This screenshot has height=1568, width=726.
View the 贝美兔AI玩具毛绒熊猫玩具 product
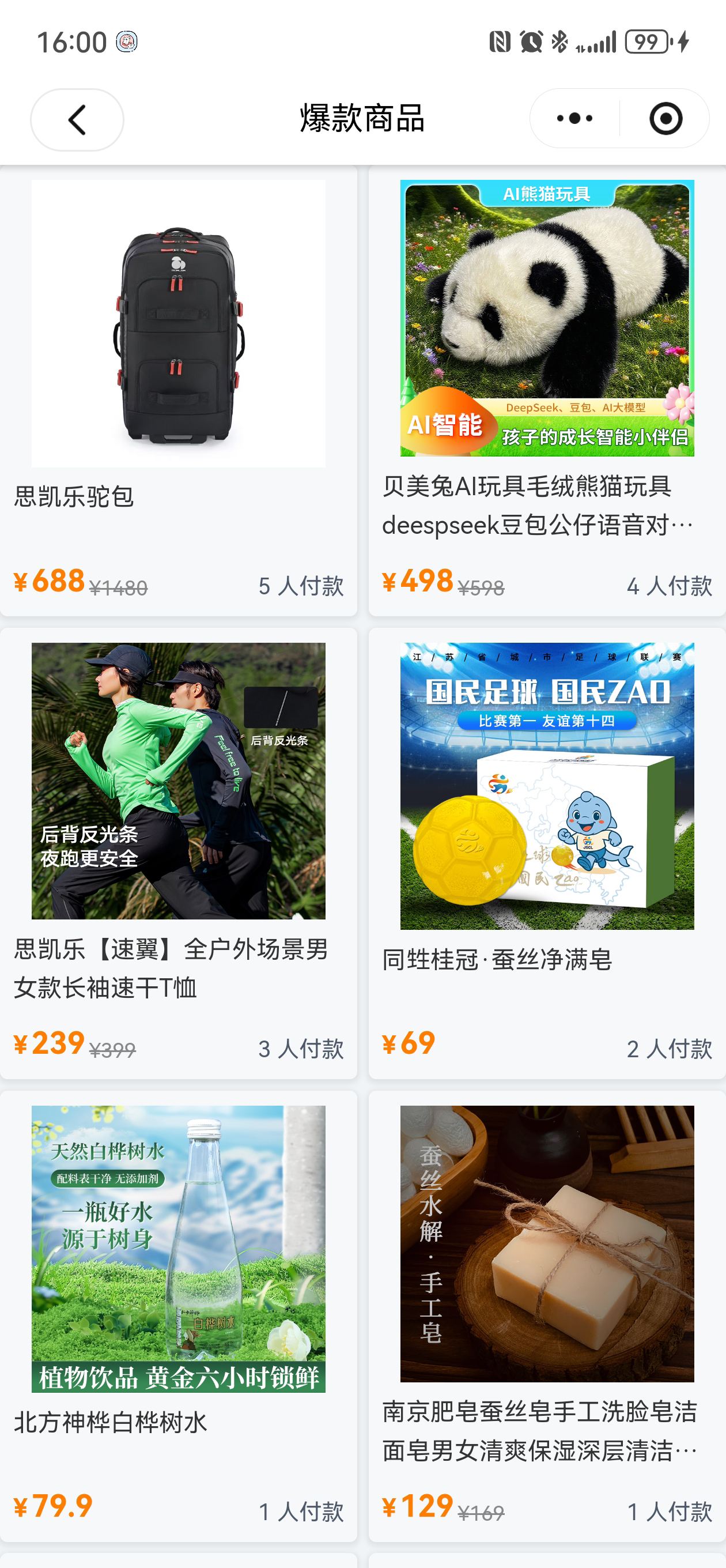tap(546, 390)
